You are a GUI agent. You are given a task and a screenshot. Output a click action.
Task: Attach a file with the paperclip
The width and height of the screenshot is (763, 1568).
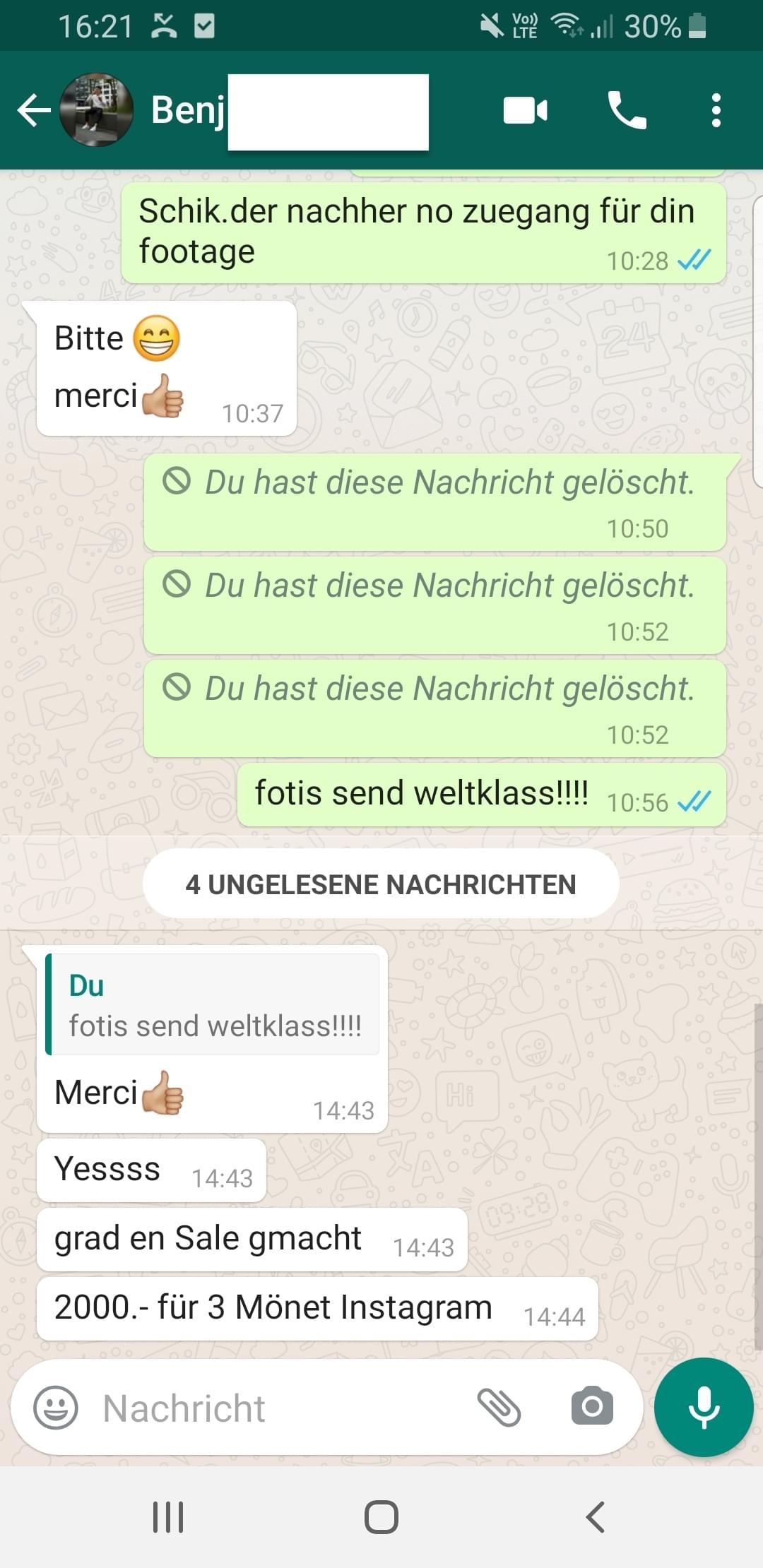[499, 1408]
